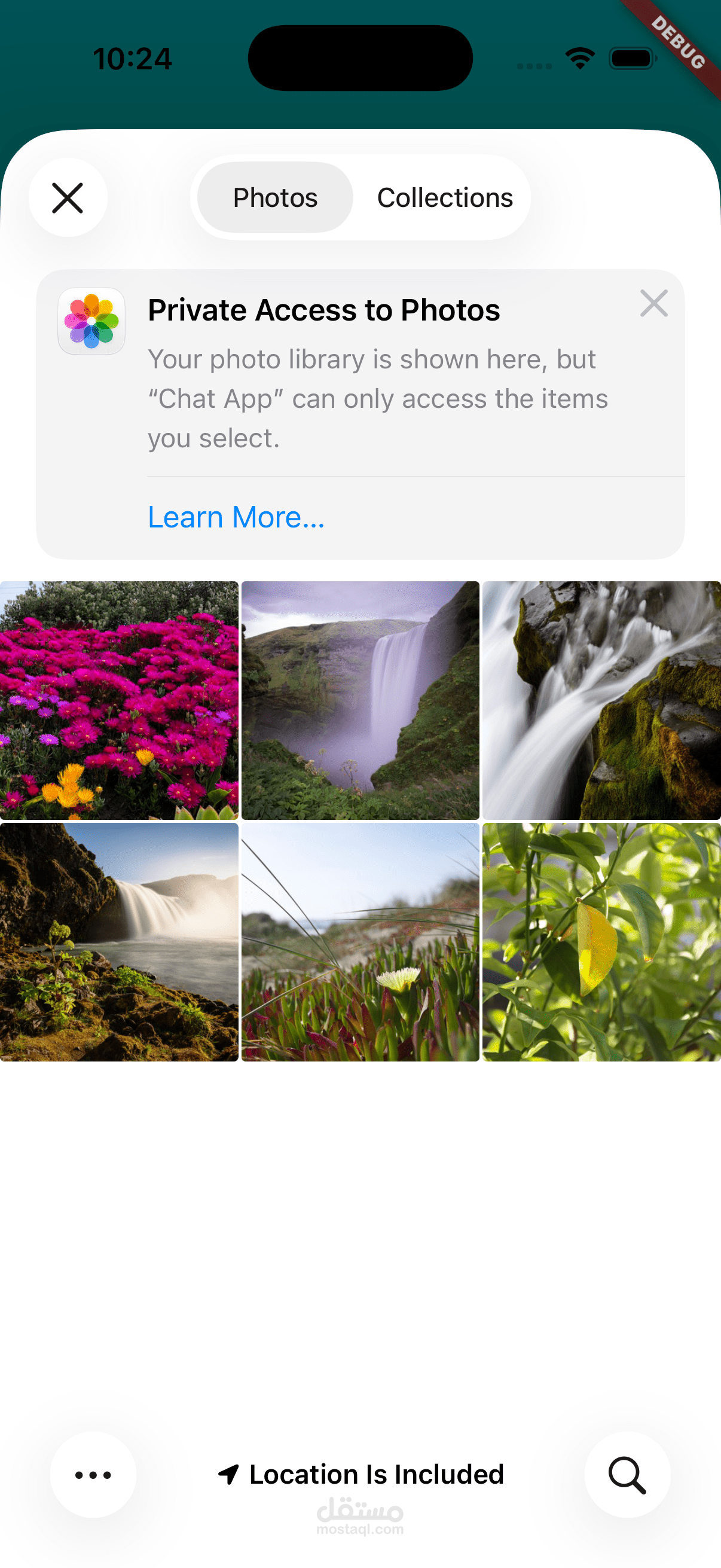The height and width of the screenshot is (1568, 721).
Task: Select the pink flowers photo
Action: coord(118,700)
